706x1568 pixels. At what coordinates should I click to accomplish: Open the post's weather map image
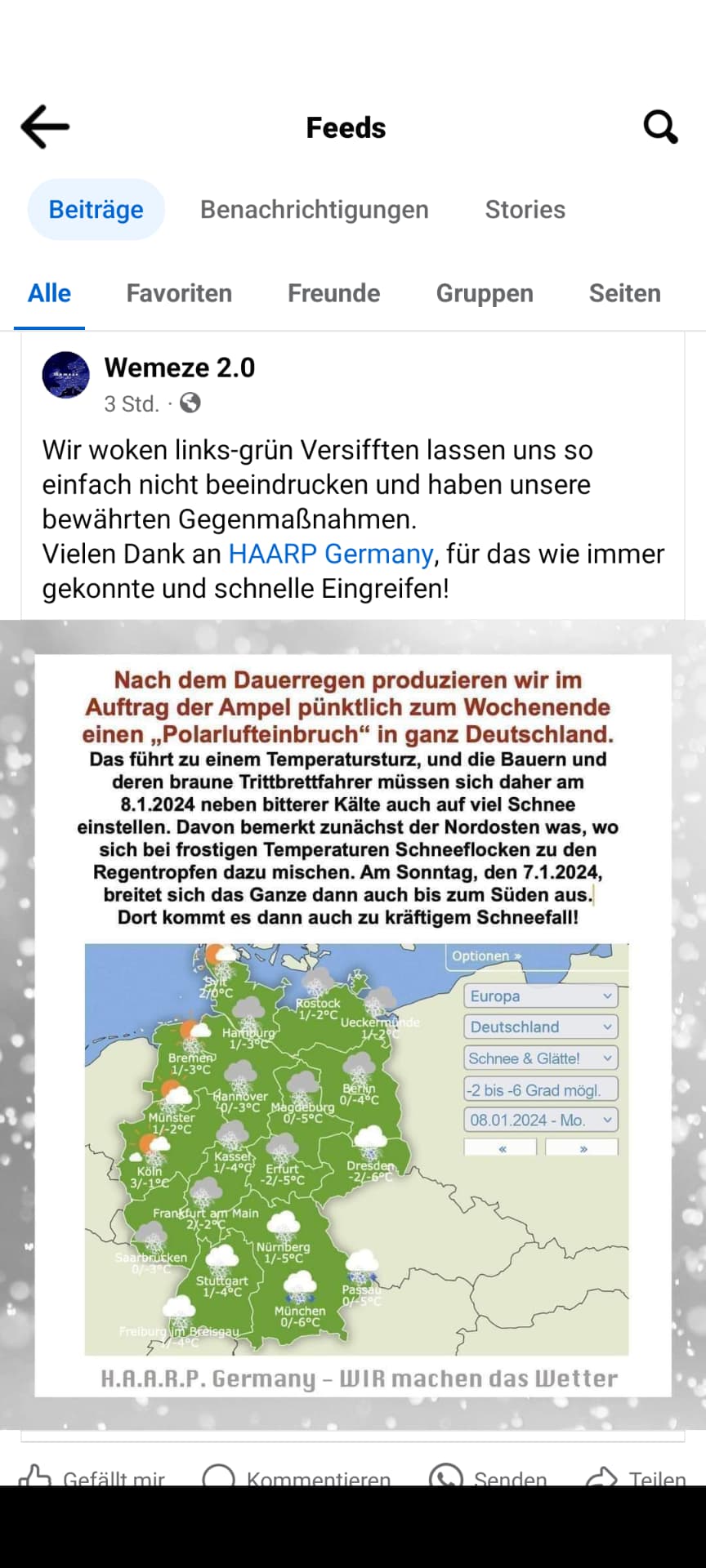[x=353, y=1025]
